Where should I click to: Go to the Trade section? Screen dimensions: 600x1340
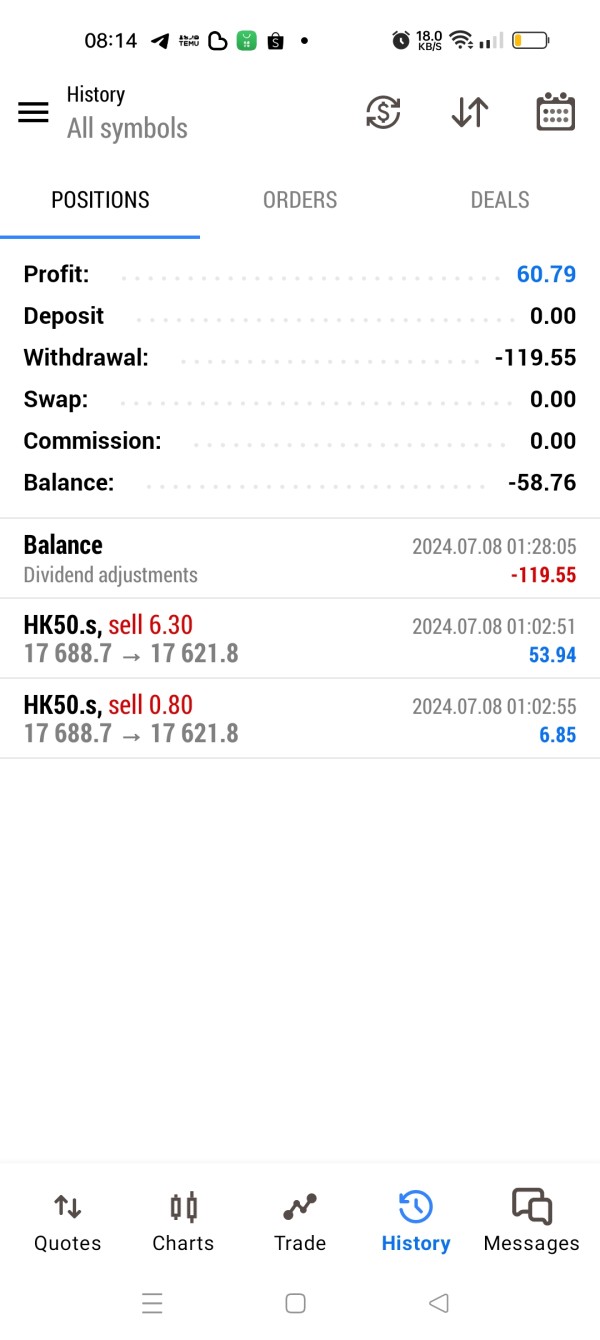(x=300, y=1222)
